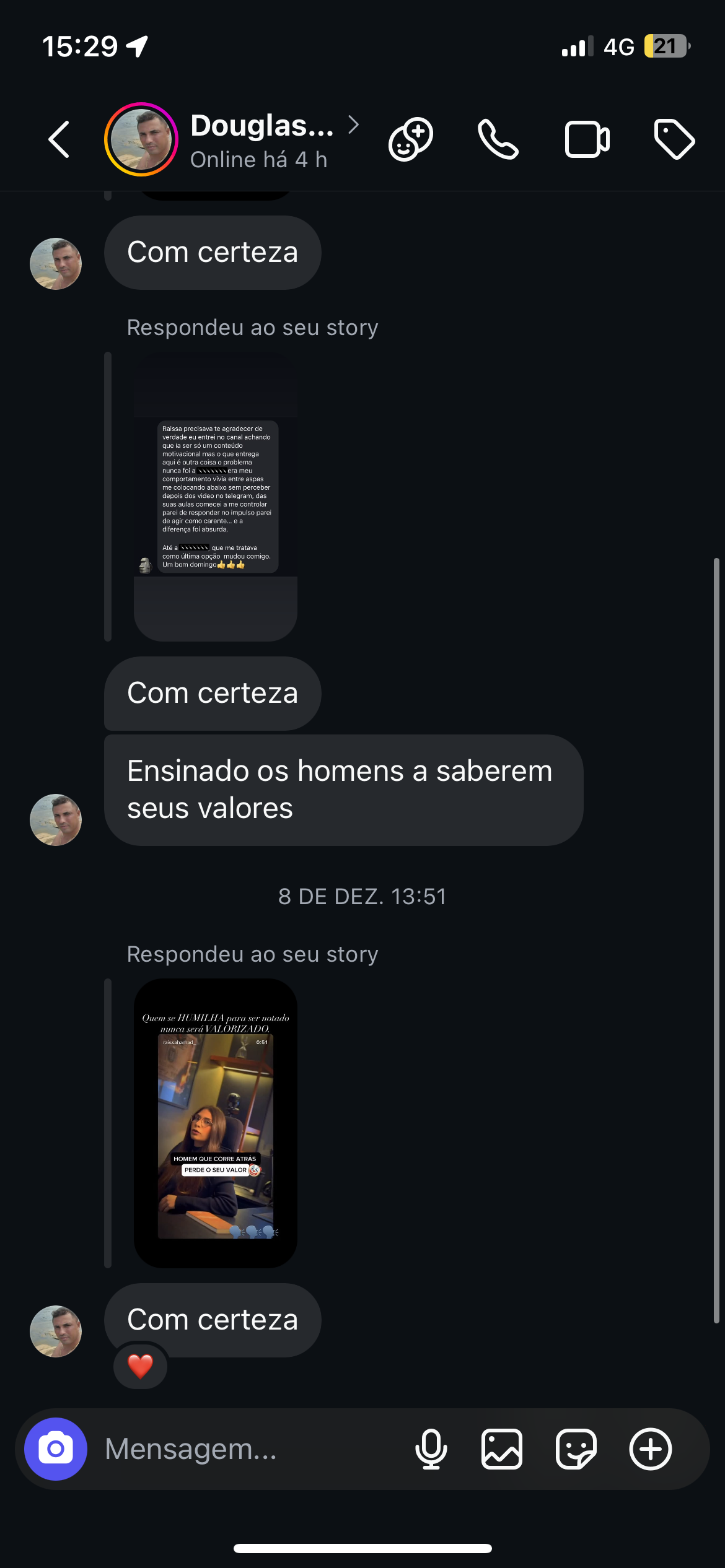The height and width of the screenshot is (1568, 725).
Task: Start an audio call with Douglas
Action: (x=498, y=139)
